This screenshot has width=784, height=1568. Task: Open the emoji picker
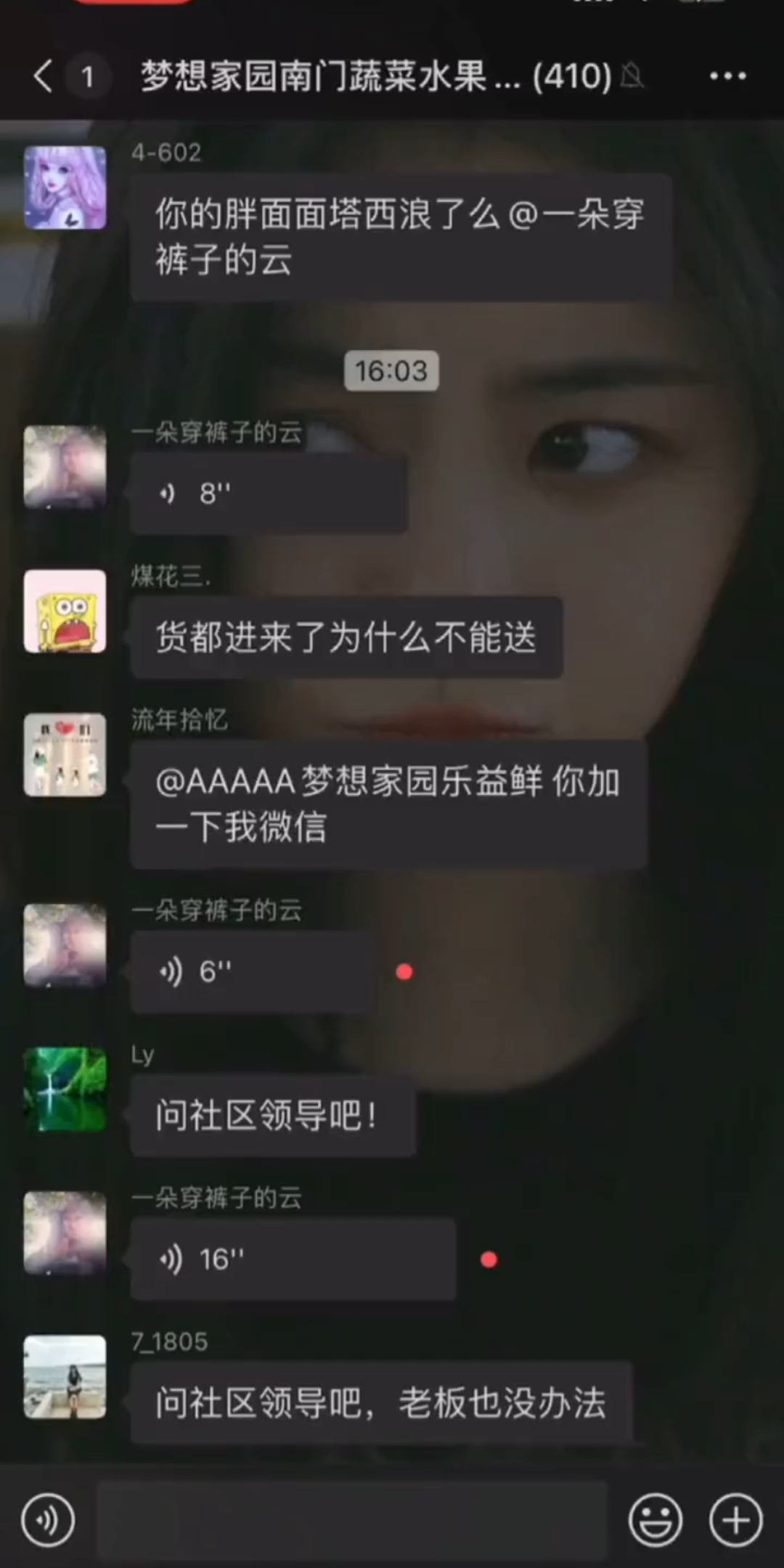(x=655, y=1519)
